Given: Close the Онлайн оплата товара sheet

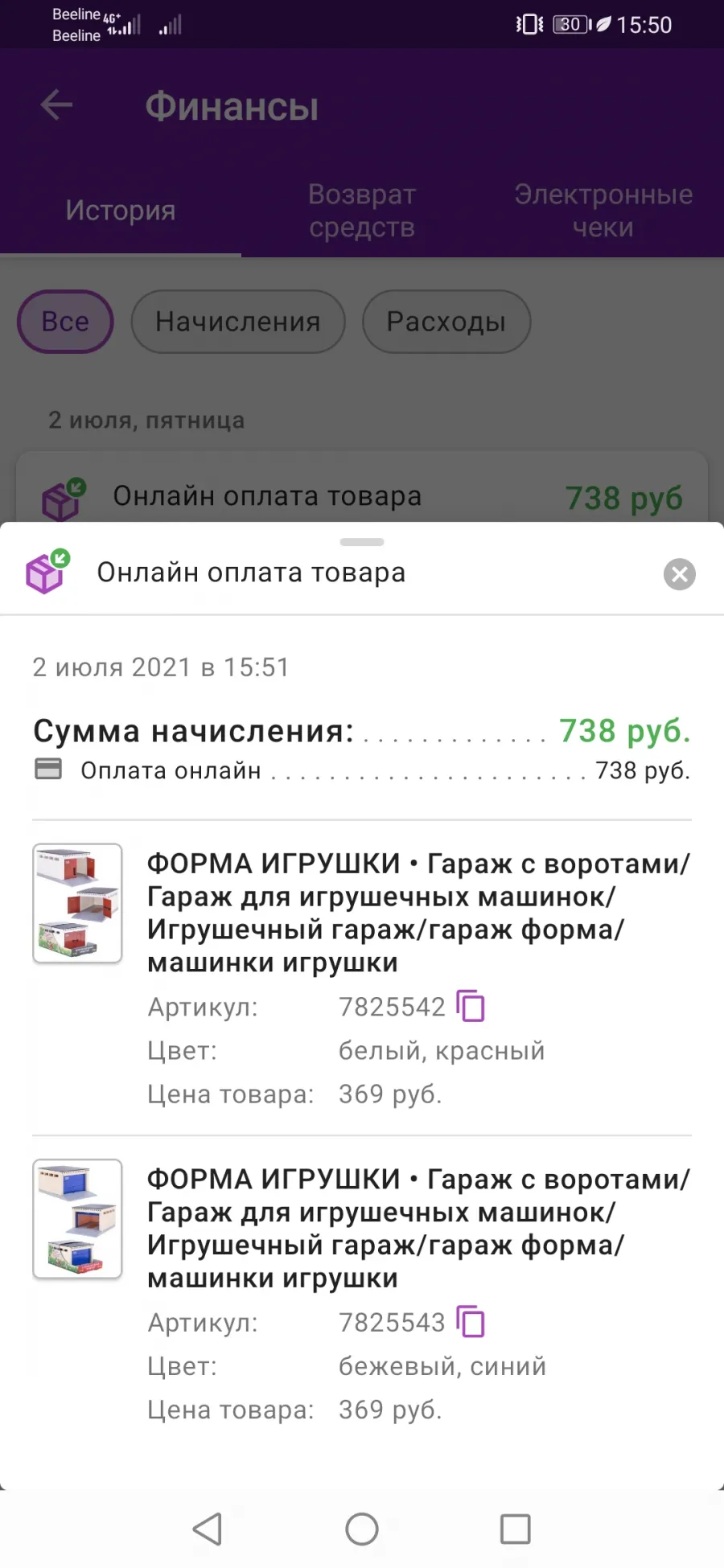Looking at the screenshot, I should click(680, 574).
